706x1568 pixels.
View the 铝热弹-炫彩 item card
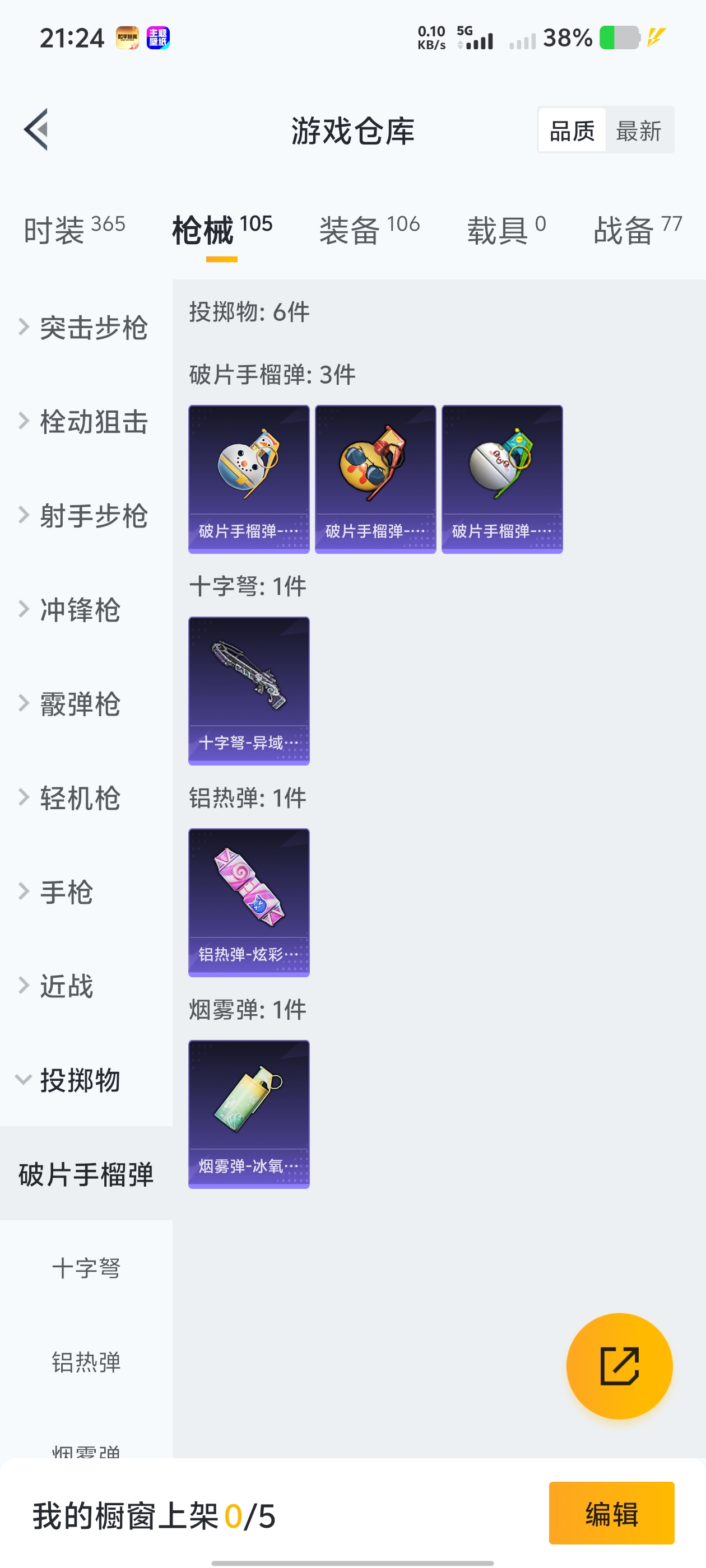pyautogui.click(x=249, y=902)
